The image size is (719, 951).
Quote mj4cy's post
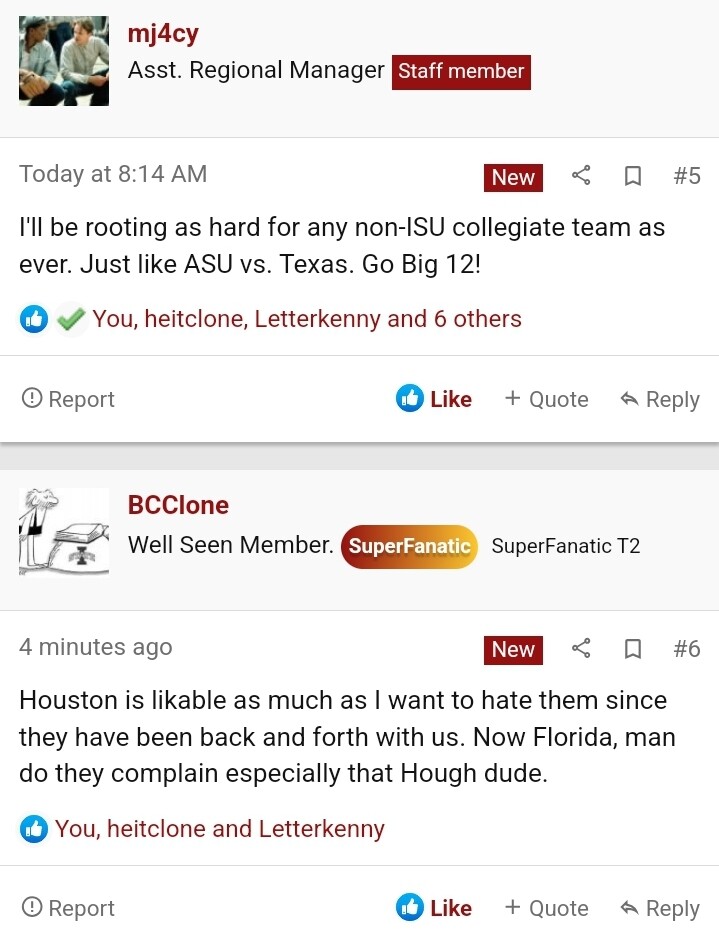(x=546, y=399)
